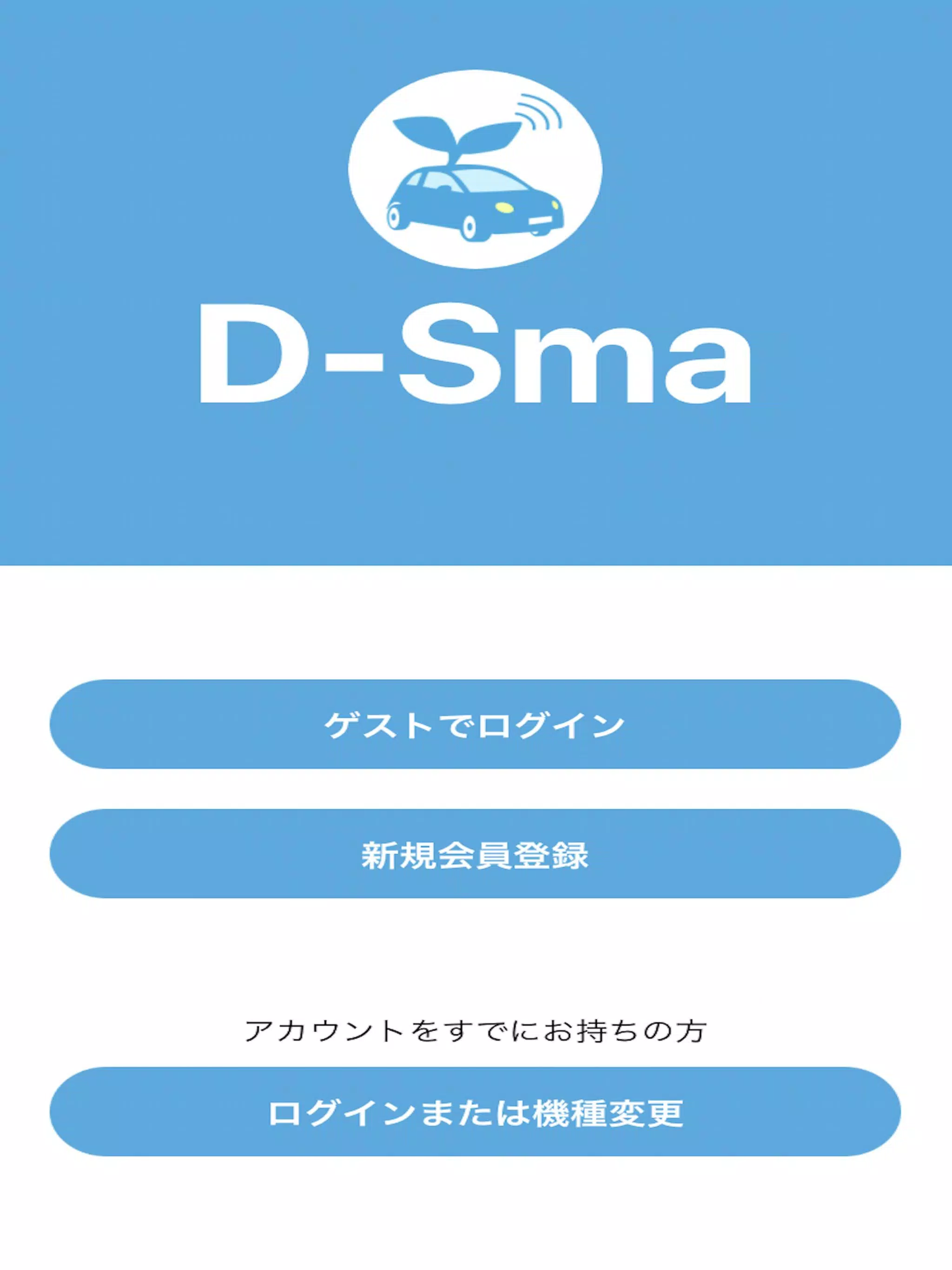
Task: Select the 新規会員登録 button
Action: click(x=475, y=854)
